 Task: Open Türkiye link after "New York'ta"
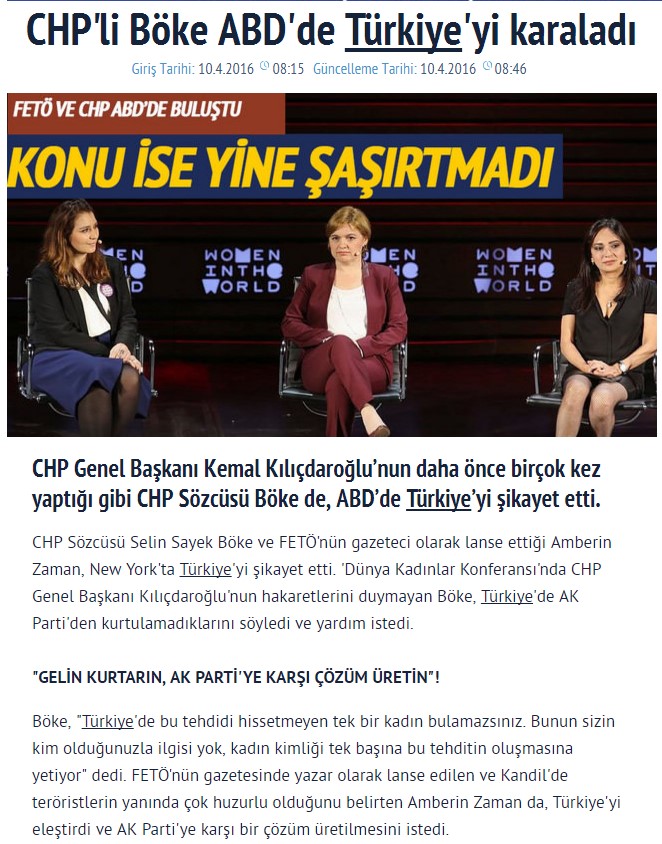coord(205,569)
